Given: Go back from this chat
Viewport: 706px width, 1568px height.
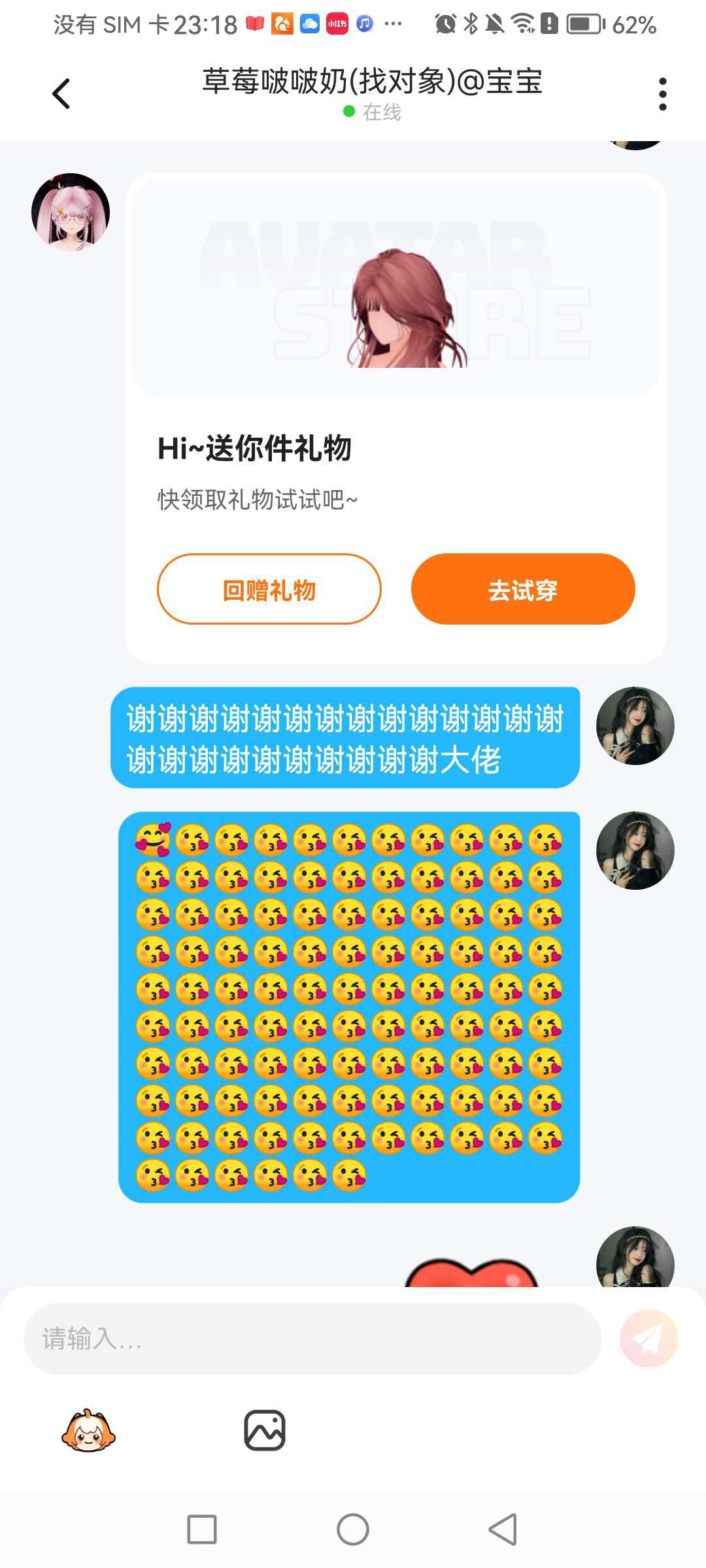Looking at the screenshot, I should point(61,94).
